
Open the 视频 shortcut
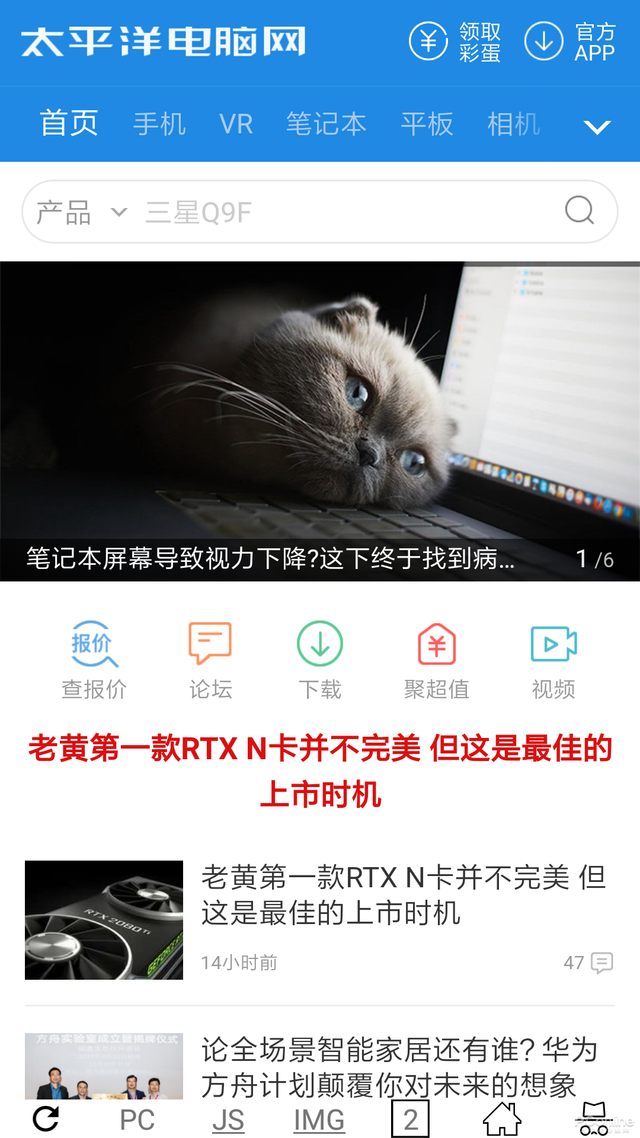(553, 660)
